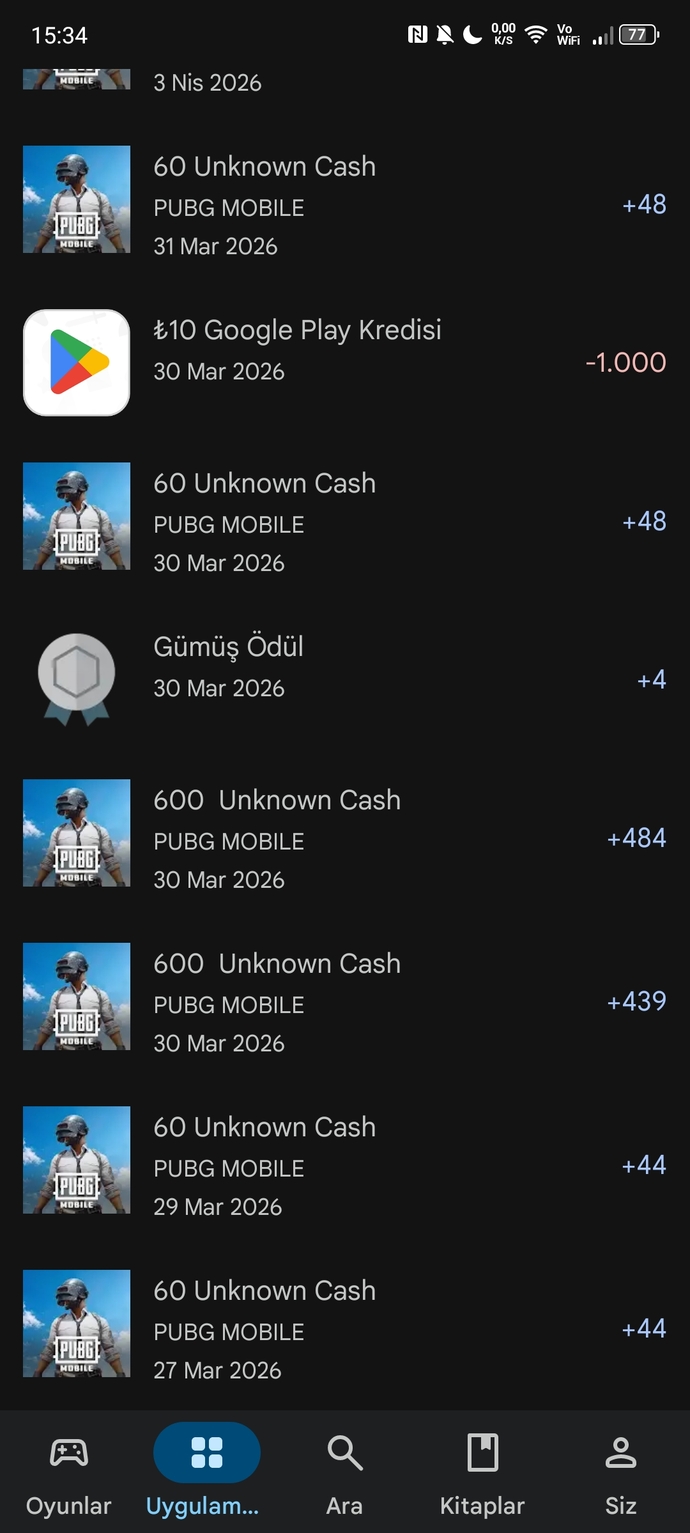Open the Siz profile tab
Viewport: 690px width, 1533px height.
click(x=621, y=1472)
